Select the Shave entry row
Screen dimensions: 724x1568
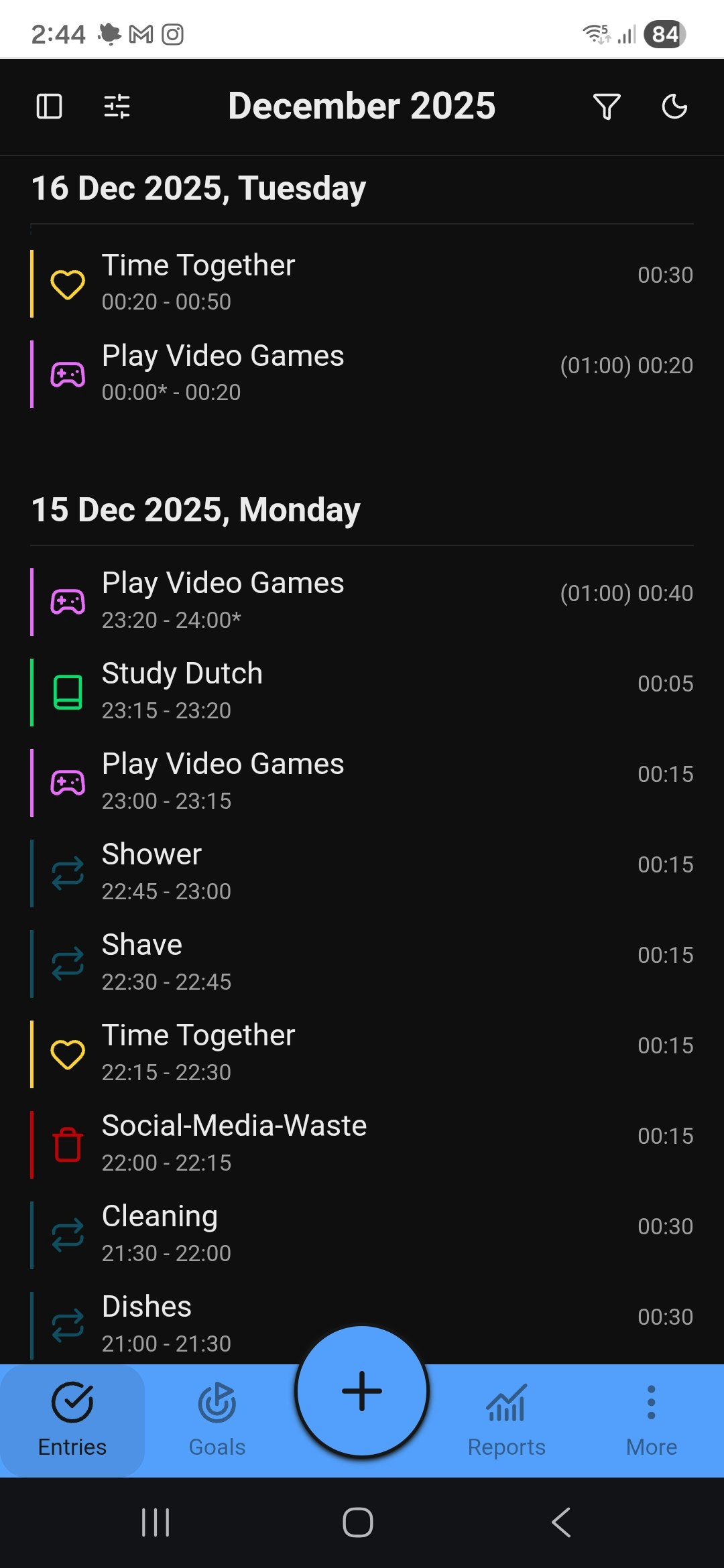[362, 962]
